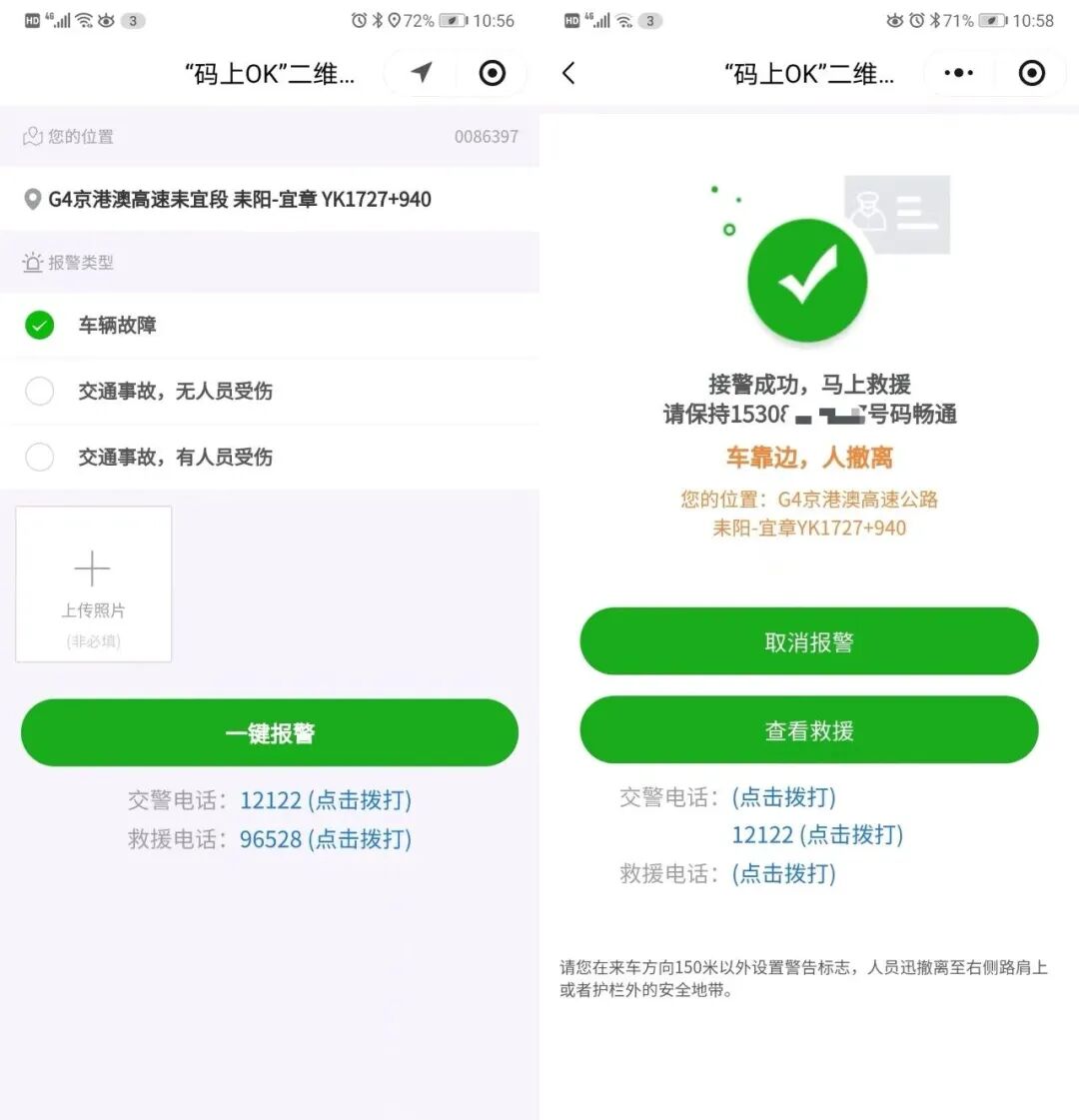This screenshot has width=1079, height=1120.
Task: Select the 车辆故障 alarm type
Action: (x=40, y=325)
